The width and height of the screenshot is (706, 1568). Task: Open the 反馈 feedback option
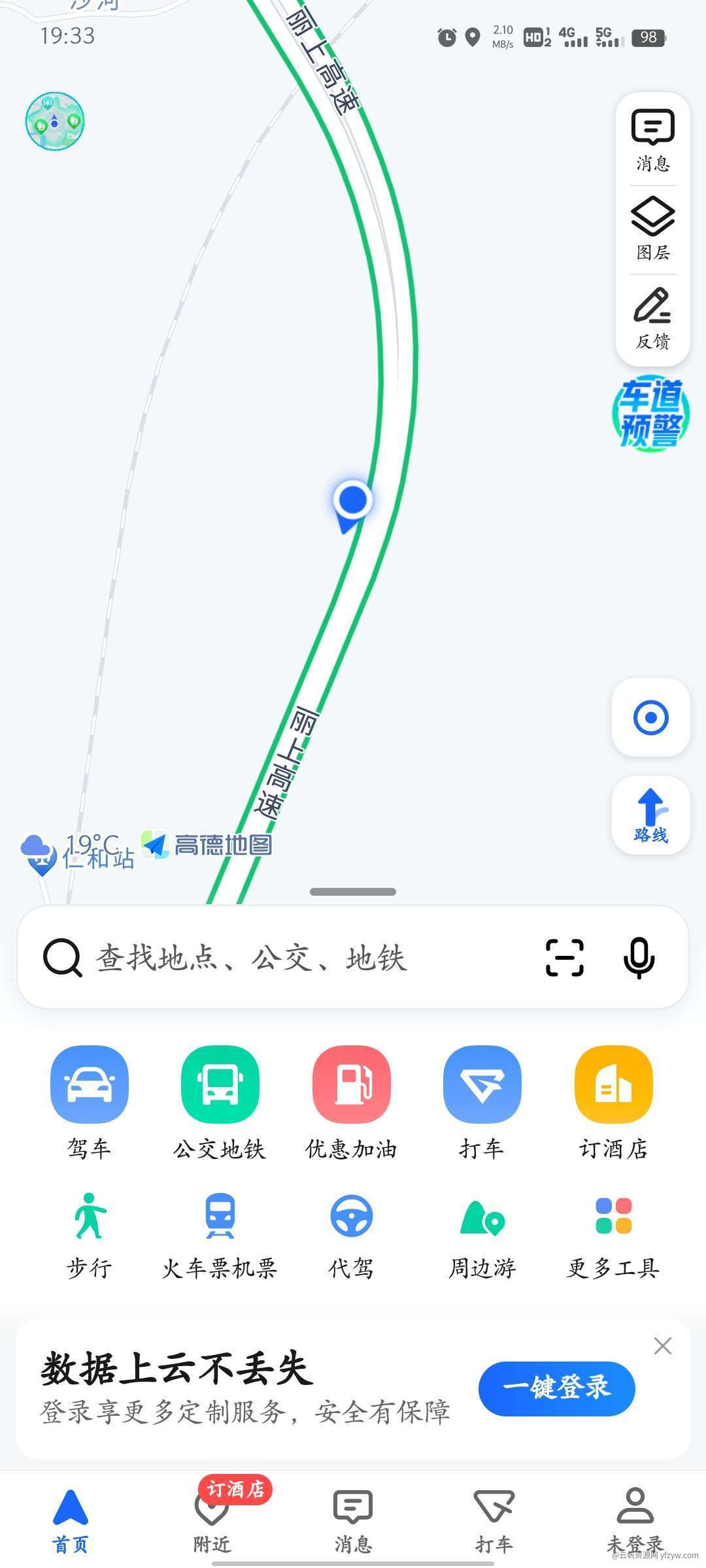[x=652, y=318]
